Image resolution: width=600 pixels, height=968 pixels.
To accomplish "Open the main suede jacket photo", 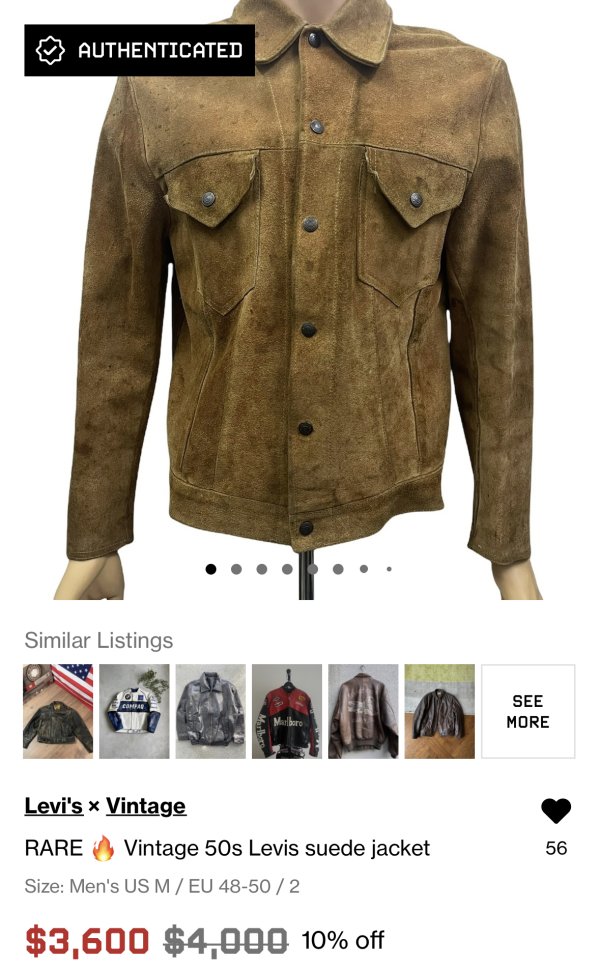I will click(300, 300).
